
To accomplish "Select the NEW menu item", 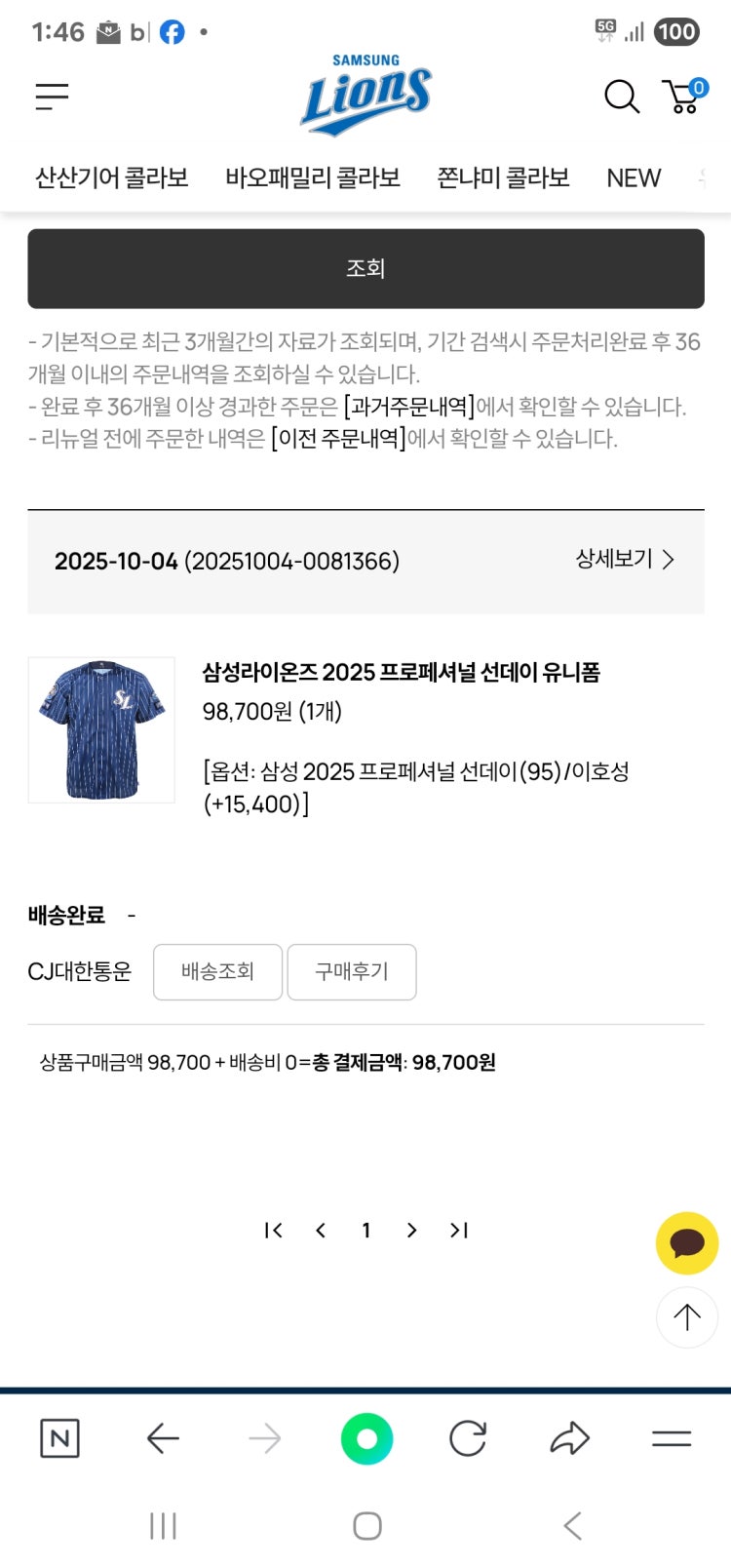I will pyautogui.click(x=634, y=177).
